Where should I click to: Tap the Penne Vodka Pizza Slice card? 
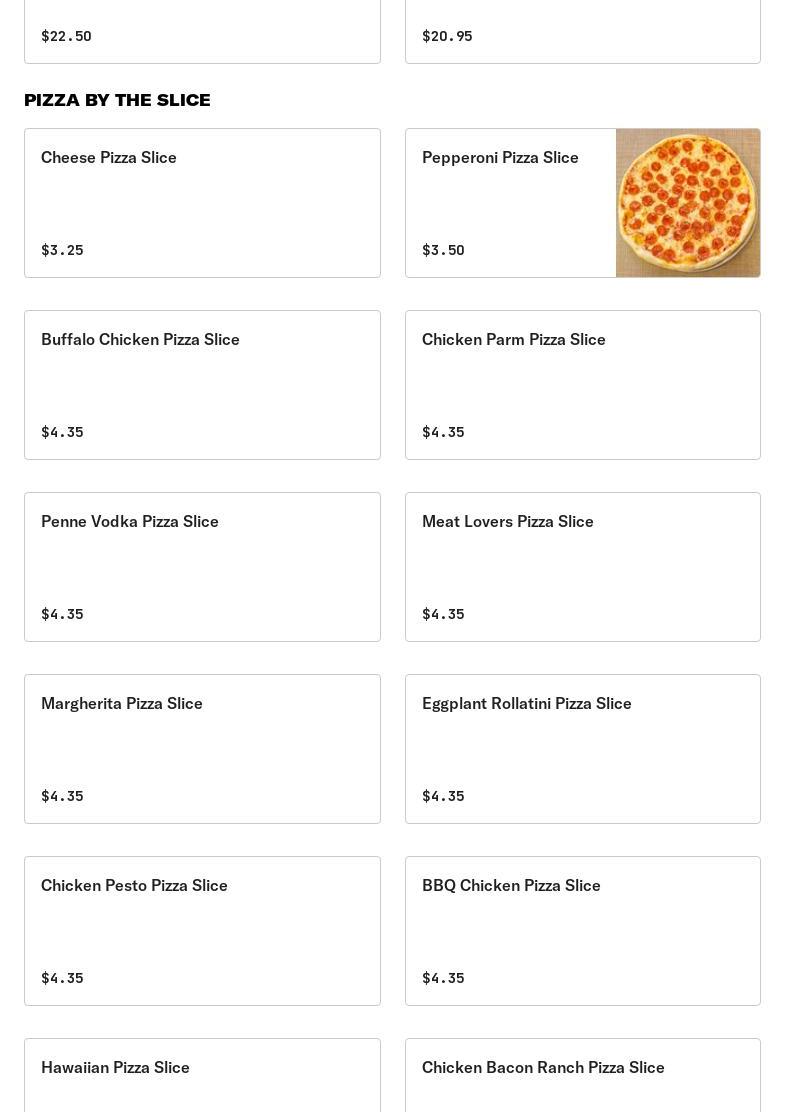[202, 567]
